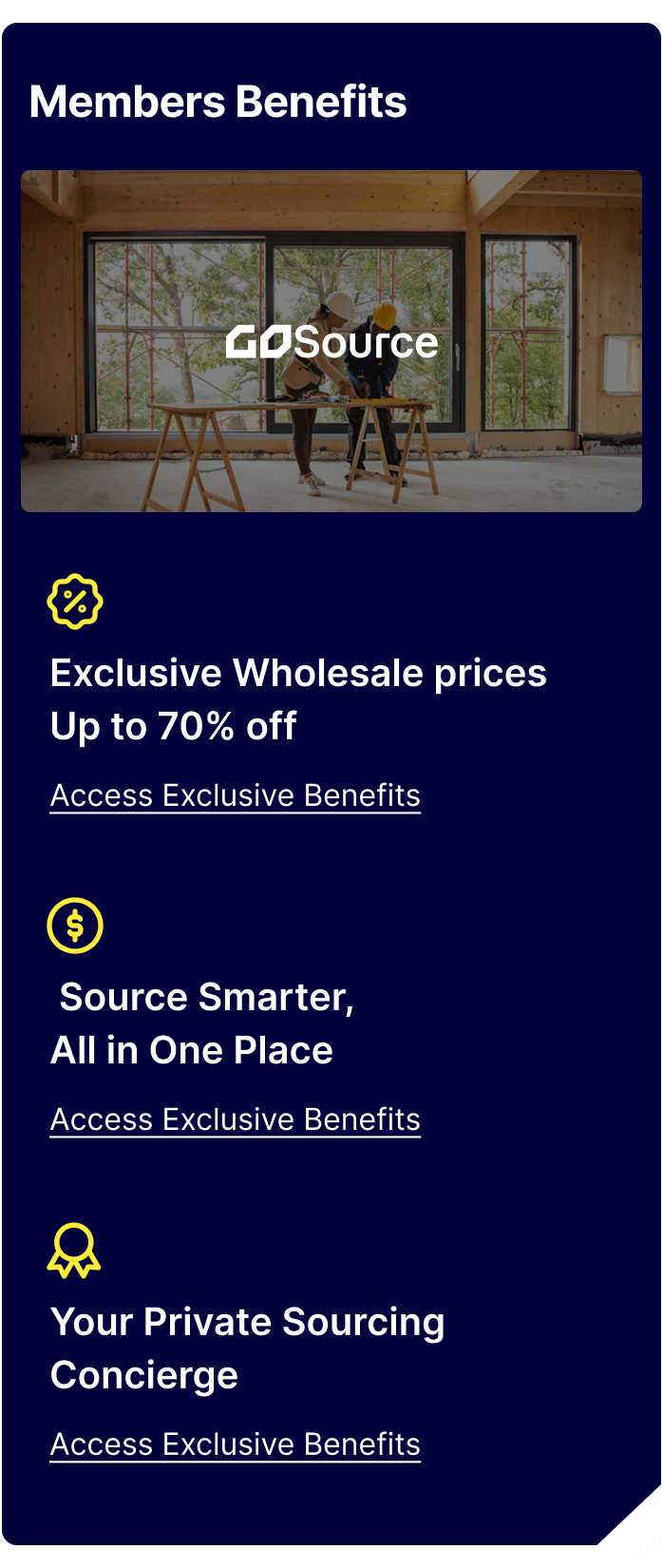Viewport: 663px width, 1568px height.
Task: Follow Access Exclusive Benefits under Source Smarter
Action: pos(235,1119)
